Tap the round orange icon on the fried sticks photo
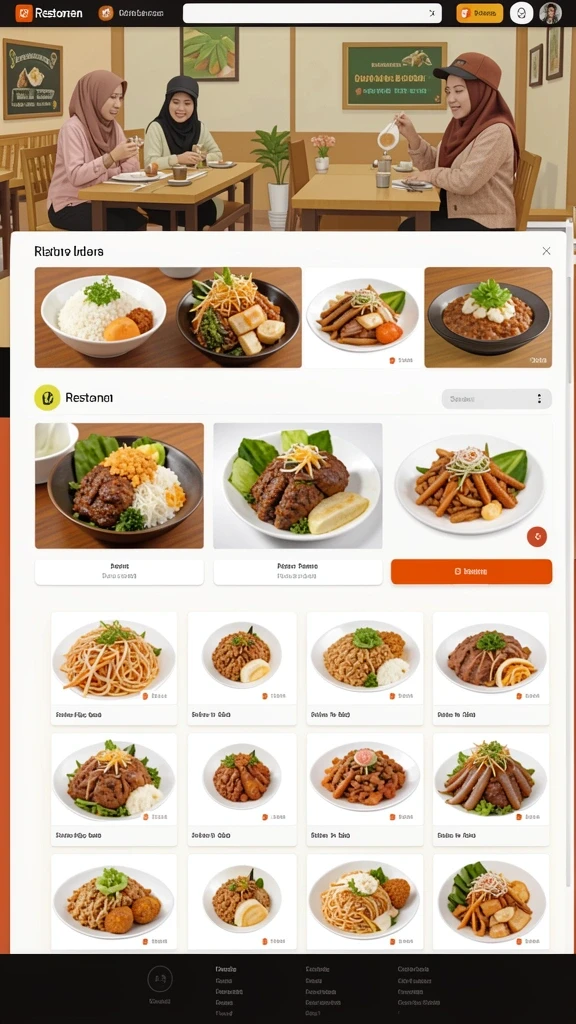This screenshot has width=576, height=1024. point(537,537)
